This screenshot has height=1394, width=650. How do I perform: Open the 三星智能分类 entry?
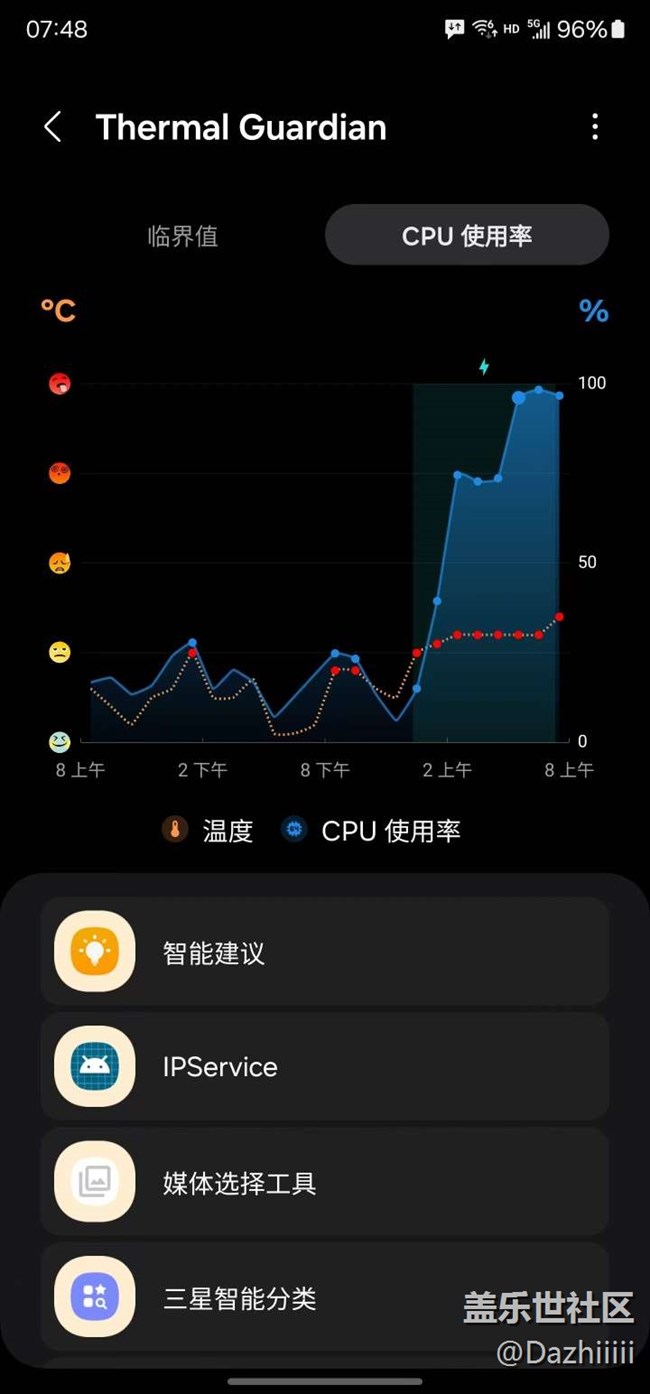coord(325,1297)
